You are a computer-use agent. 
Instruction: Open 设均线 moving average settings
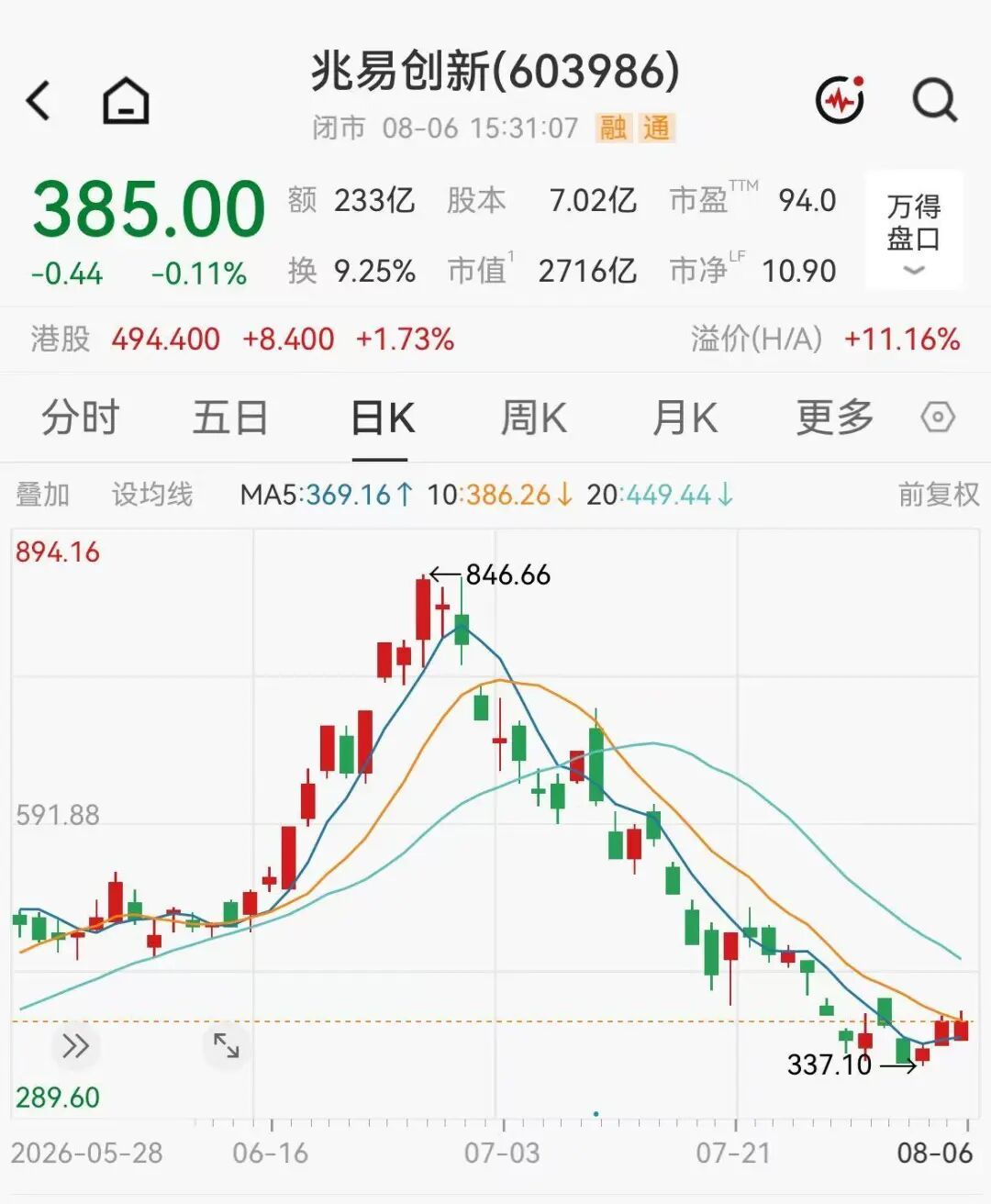[x=152, y=495]
